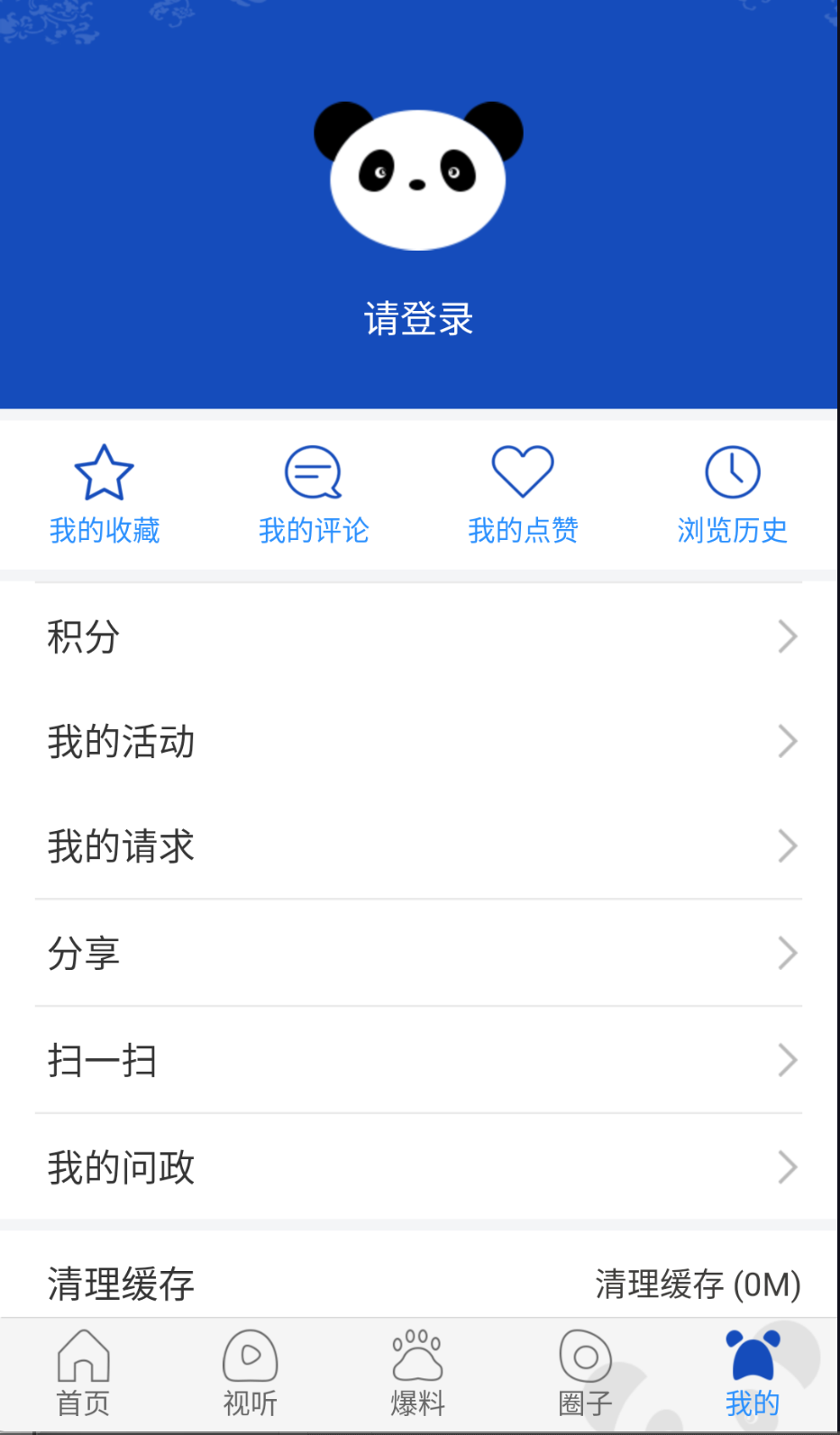Switch to the 视听 tab

251,1374
